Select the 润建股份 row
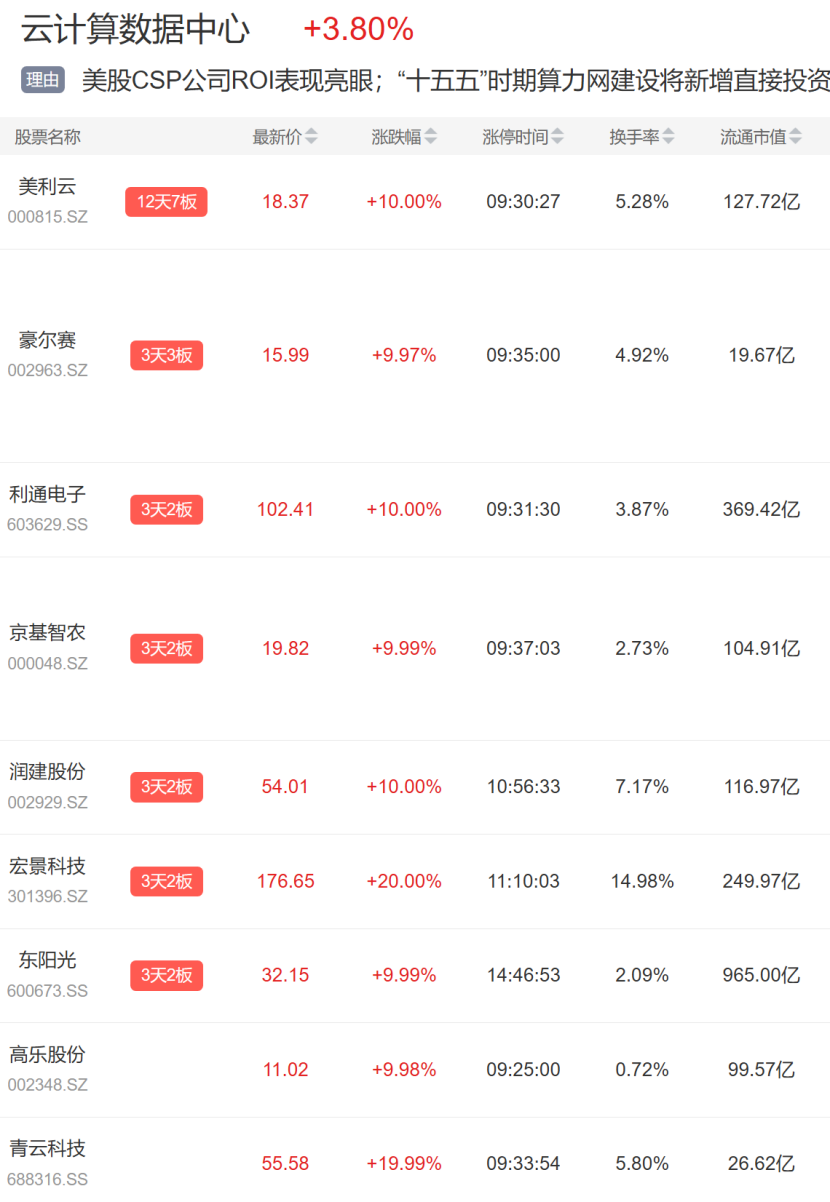Image resolution: width=830 pixels, height=1202 pixels. click(x=415, y=788)
